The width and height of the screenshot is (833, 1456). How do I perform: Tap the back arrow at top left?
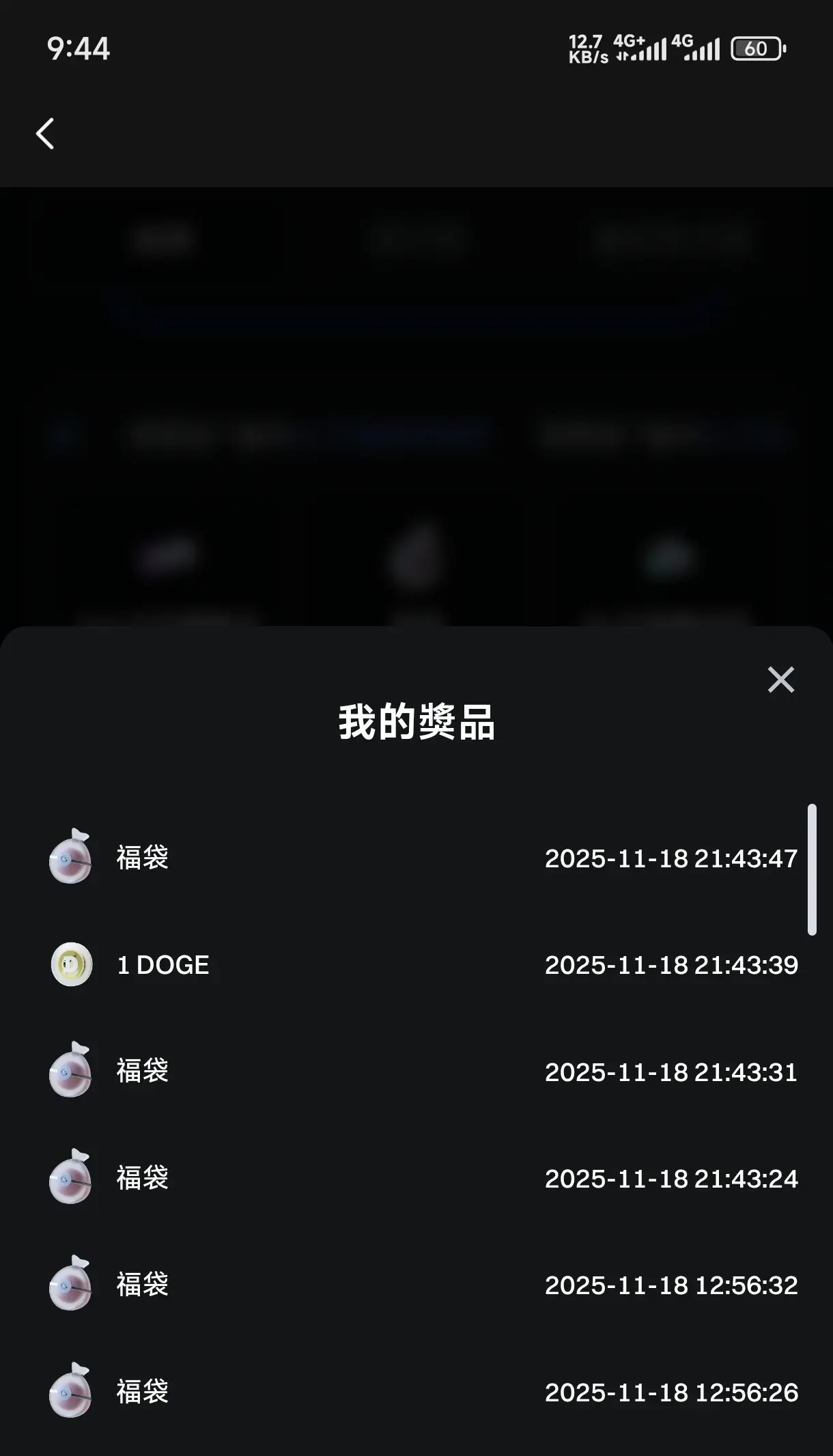[x=45, y=134]
